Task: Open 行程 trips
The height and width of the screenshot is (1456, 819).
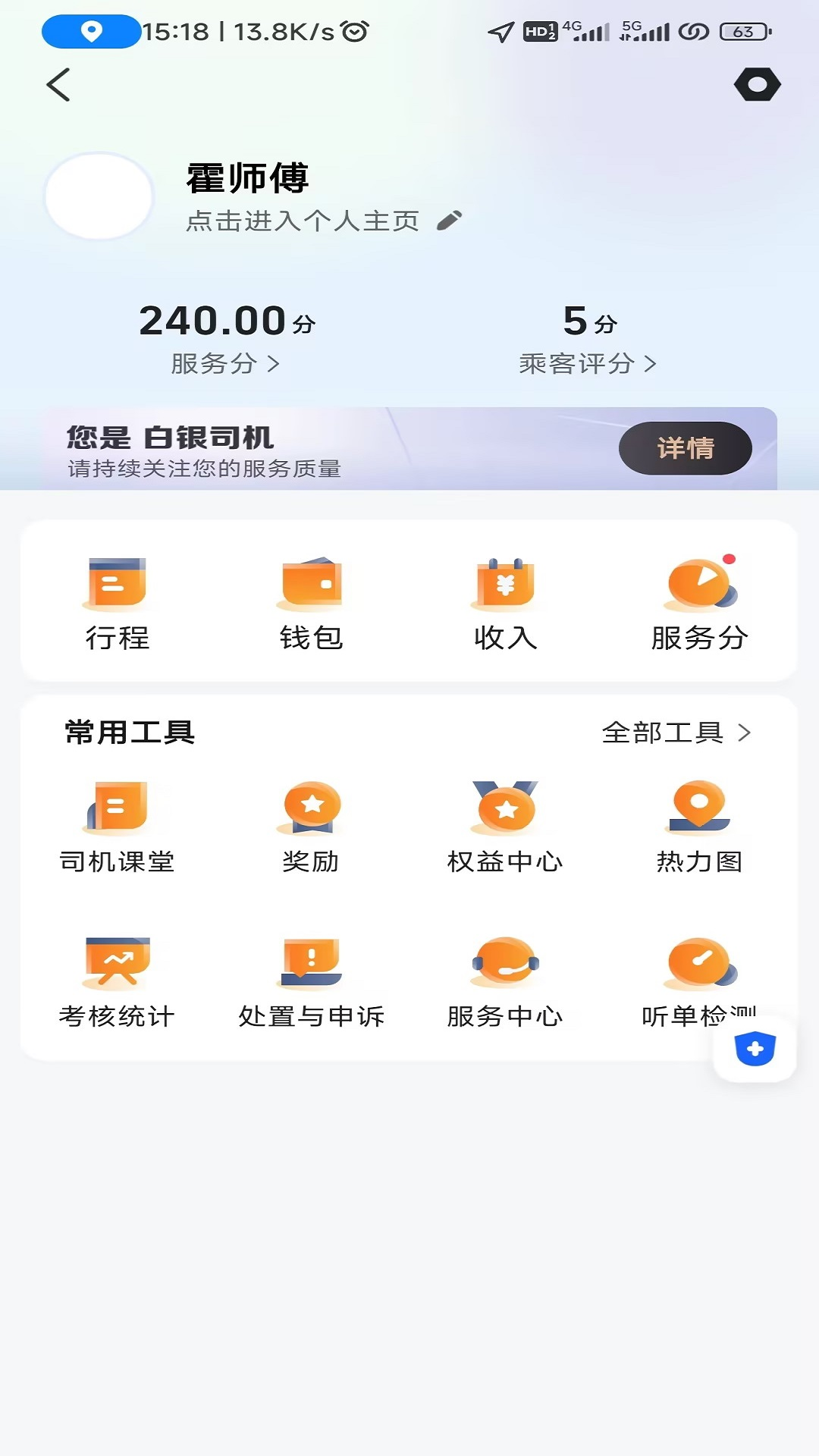Action: 117,604
